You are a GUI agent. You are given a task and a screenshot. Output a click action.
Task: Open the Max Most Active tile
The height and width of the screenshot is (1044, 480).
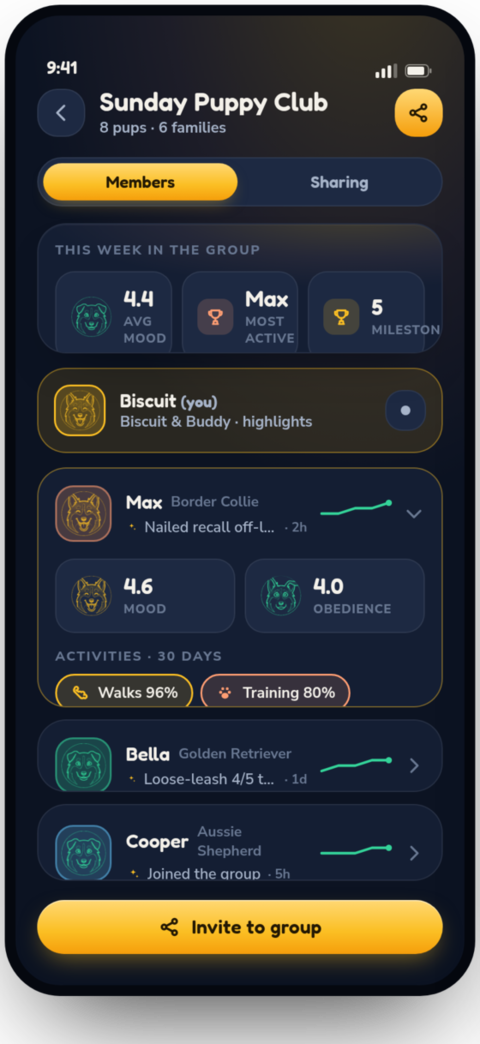(240, 312)
